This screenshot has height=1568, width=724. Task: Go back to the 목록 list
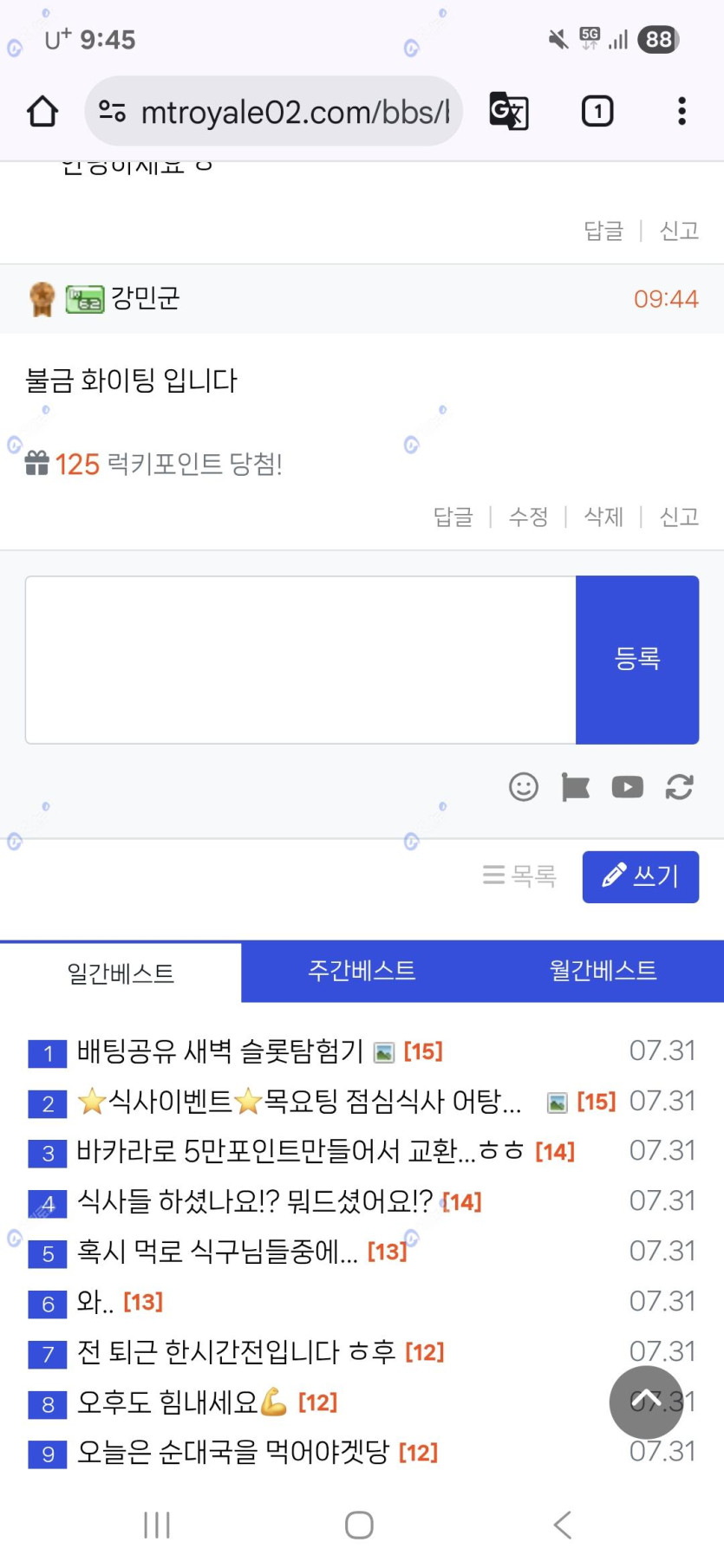[x=519, y=876]
